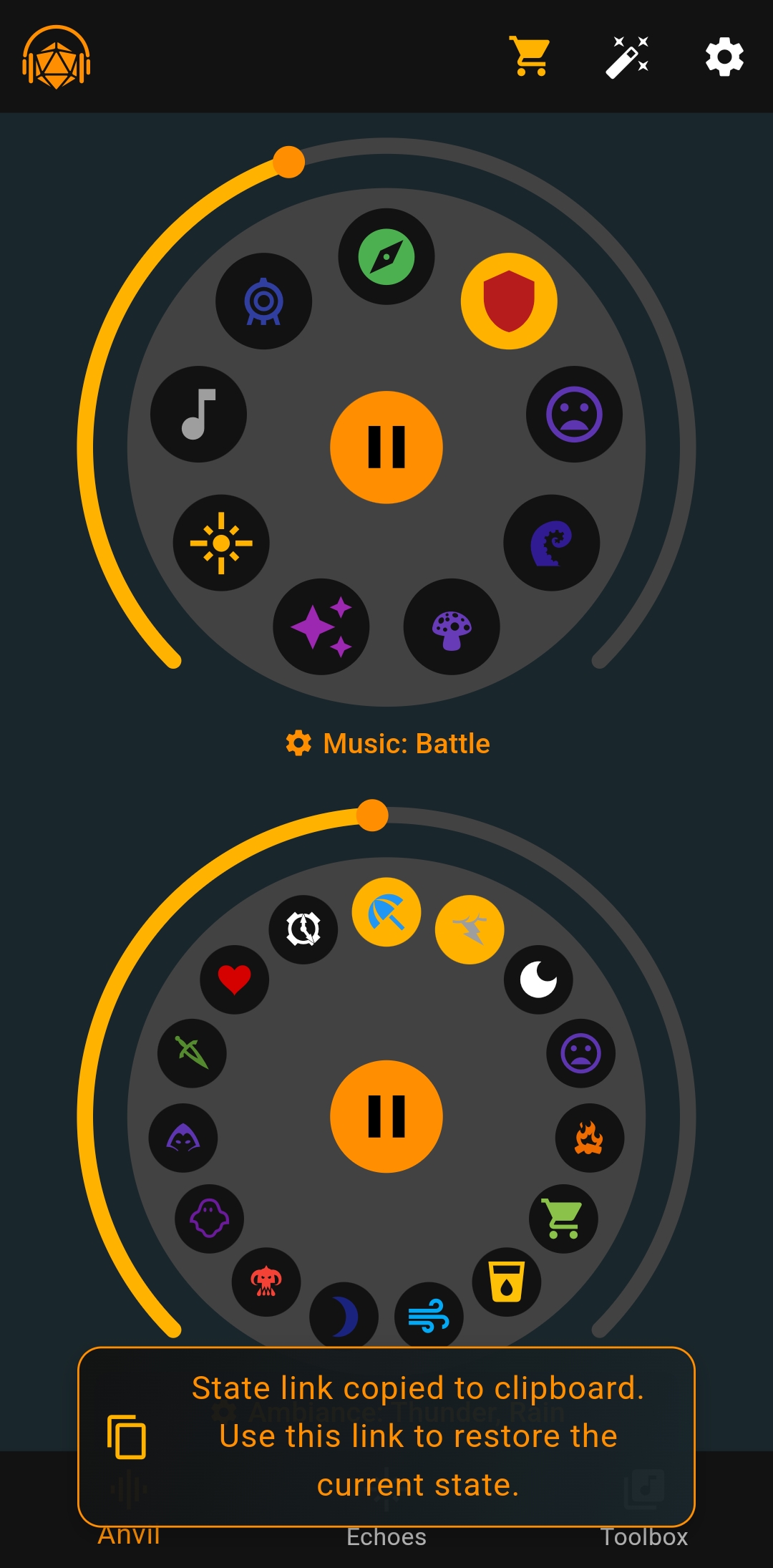Viewport: 773px width, 1568px height.
Task: Select the green compass music mood
Action: tap(386, 256)
